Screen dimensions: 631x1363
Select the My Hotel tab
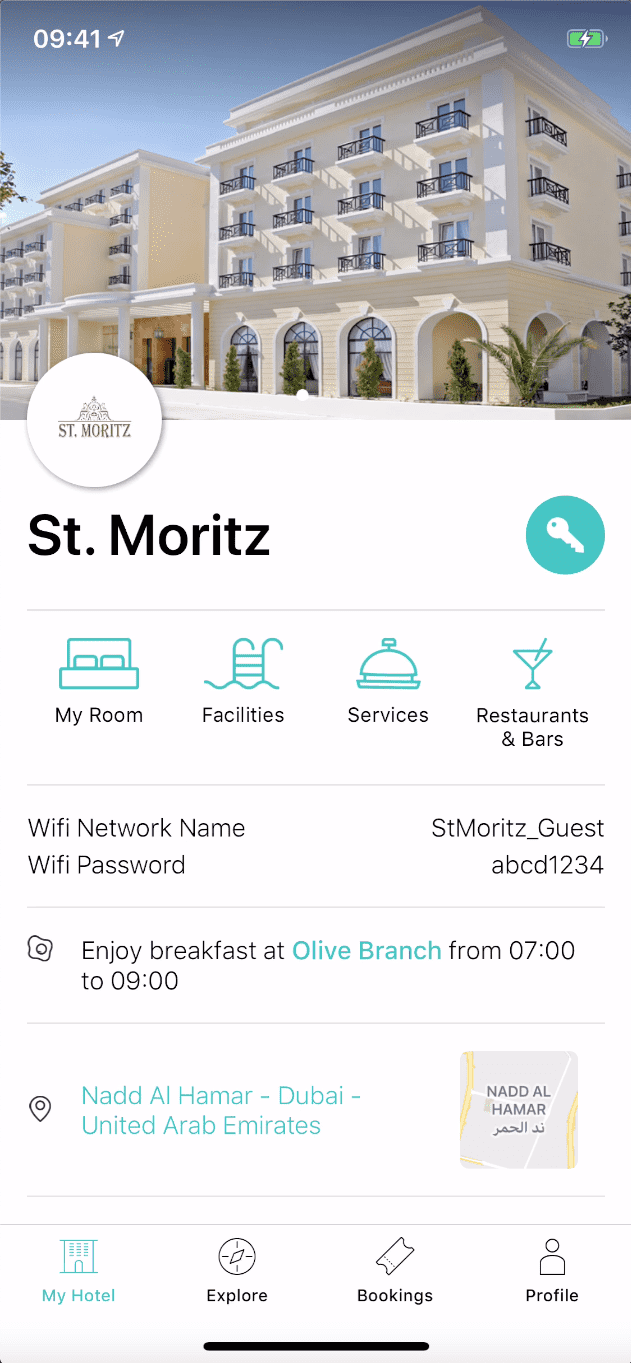tap(78, 1271)
